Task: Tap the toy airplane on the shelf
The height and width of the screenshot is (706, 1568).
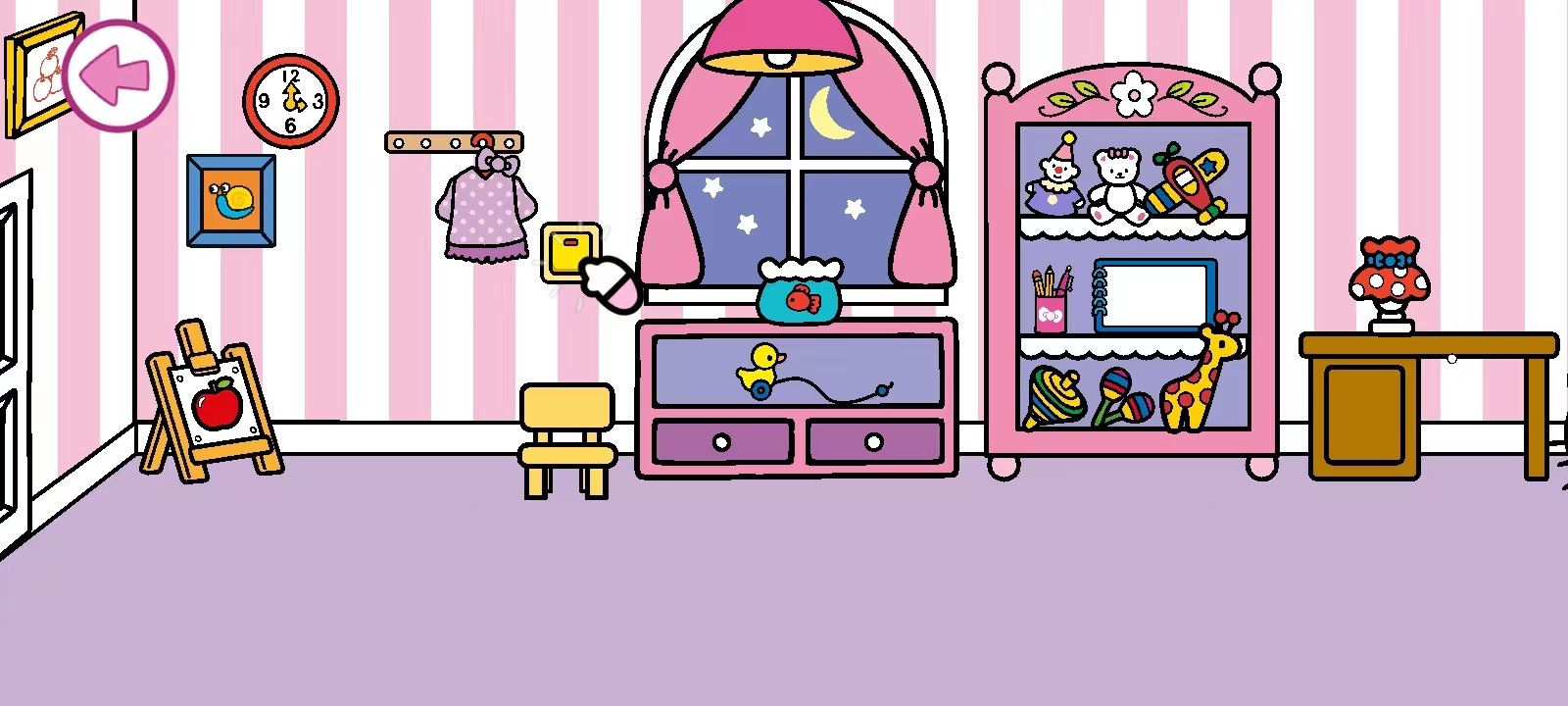Action: point(1188,184)
